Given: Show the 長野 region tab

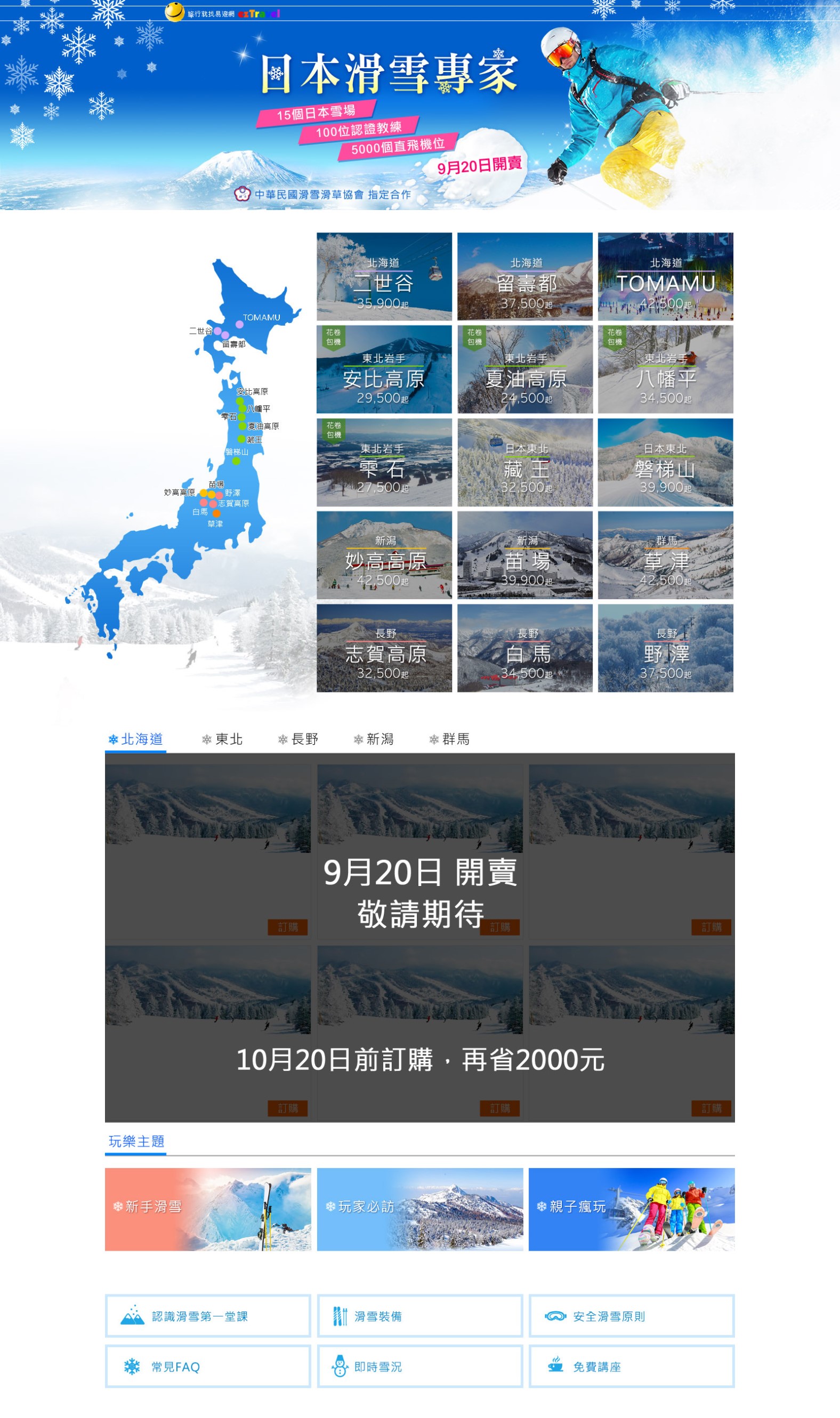Looking at the screenshot, I should coord(298,739).
